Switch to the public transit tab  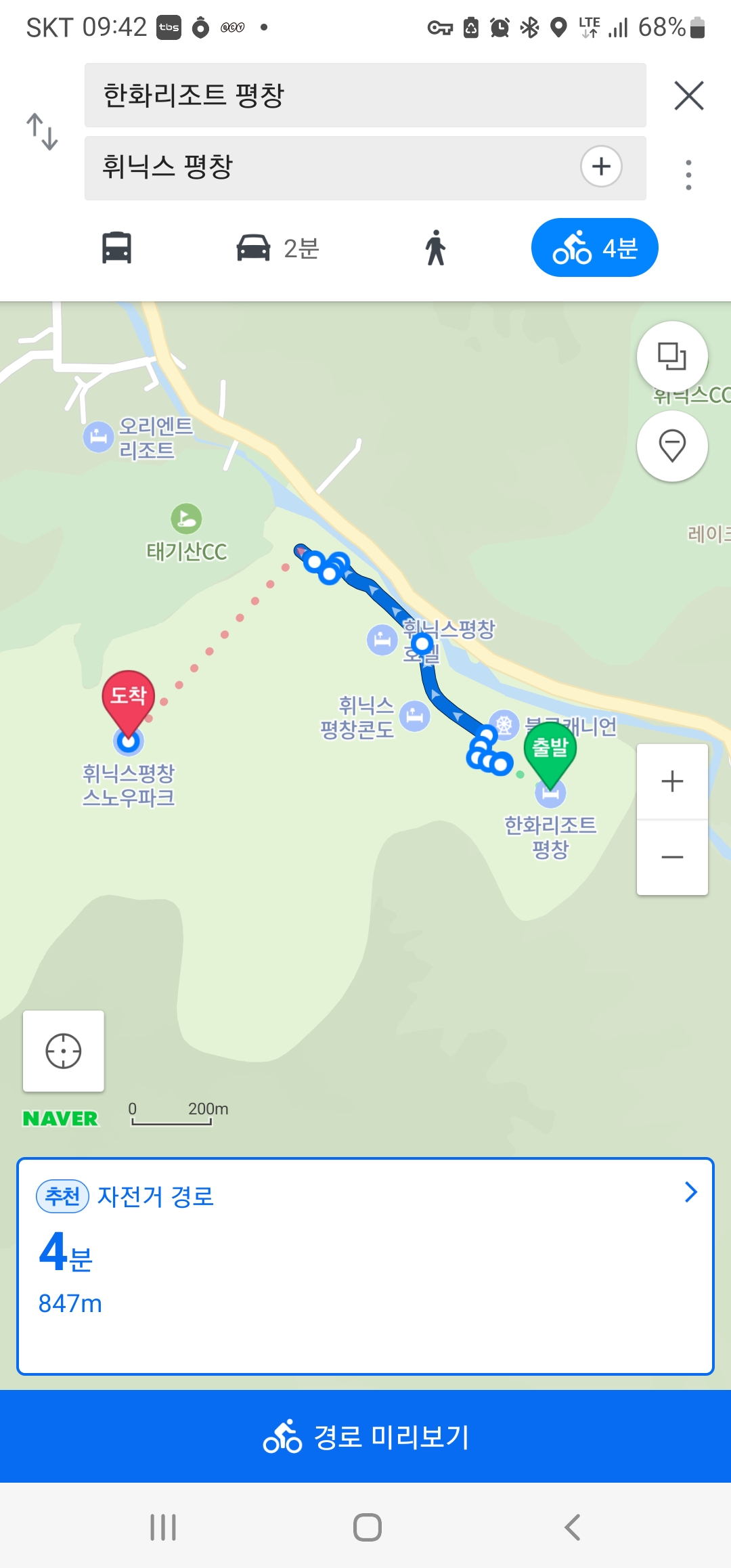116,248
